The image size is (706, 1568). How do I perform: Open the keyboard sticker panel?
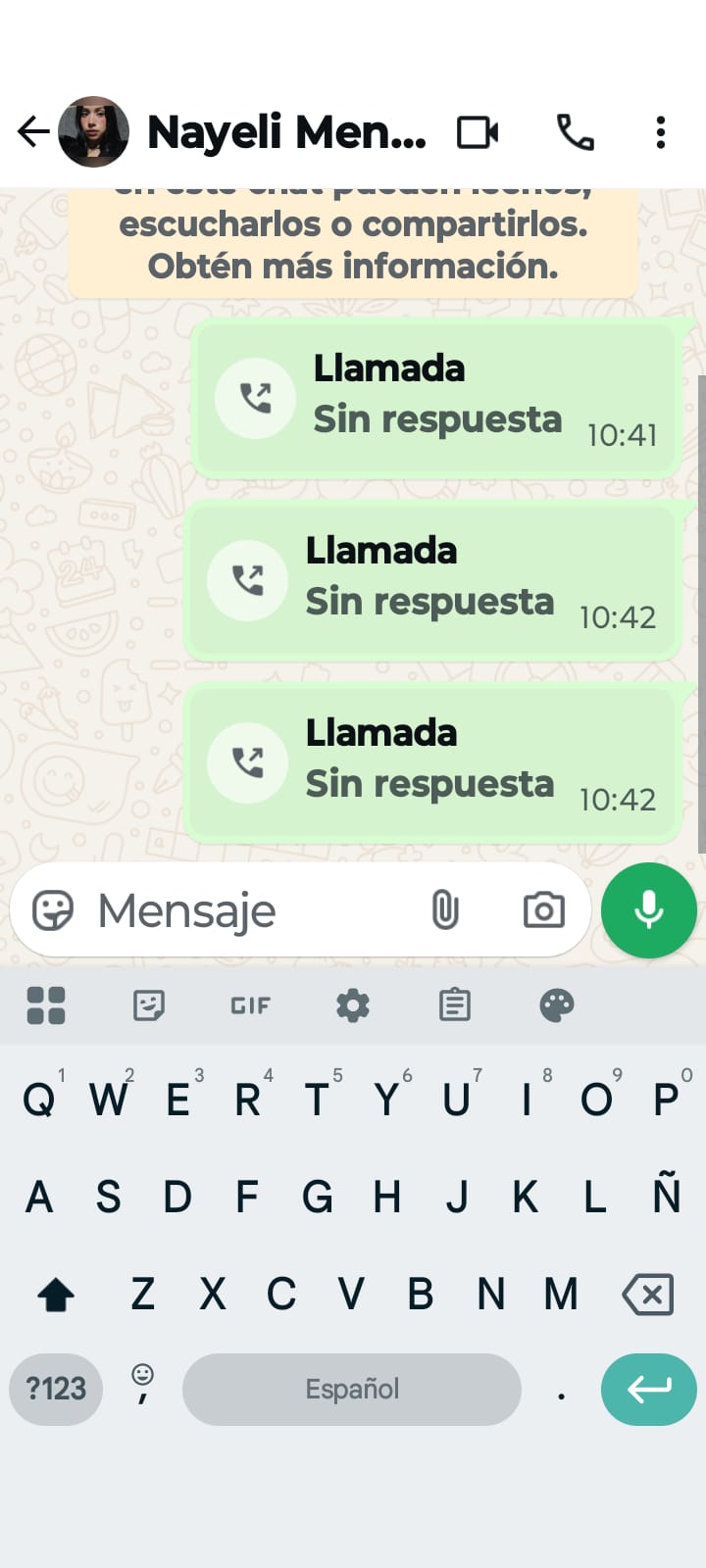point(148,1005)
